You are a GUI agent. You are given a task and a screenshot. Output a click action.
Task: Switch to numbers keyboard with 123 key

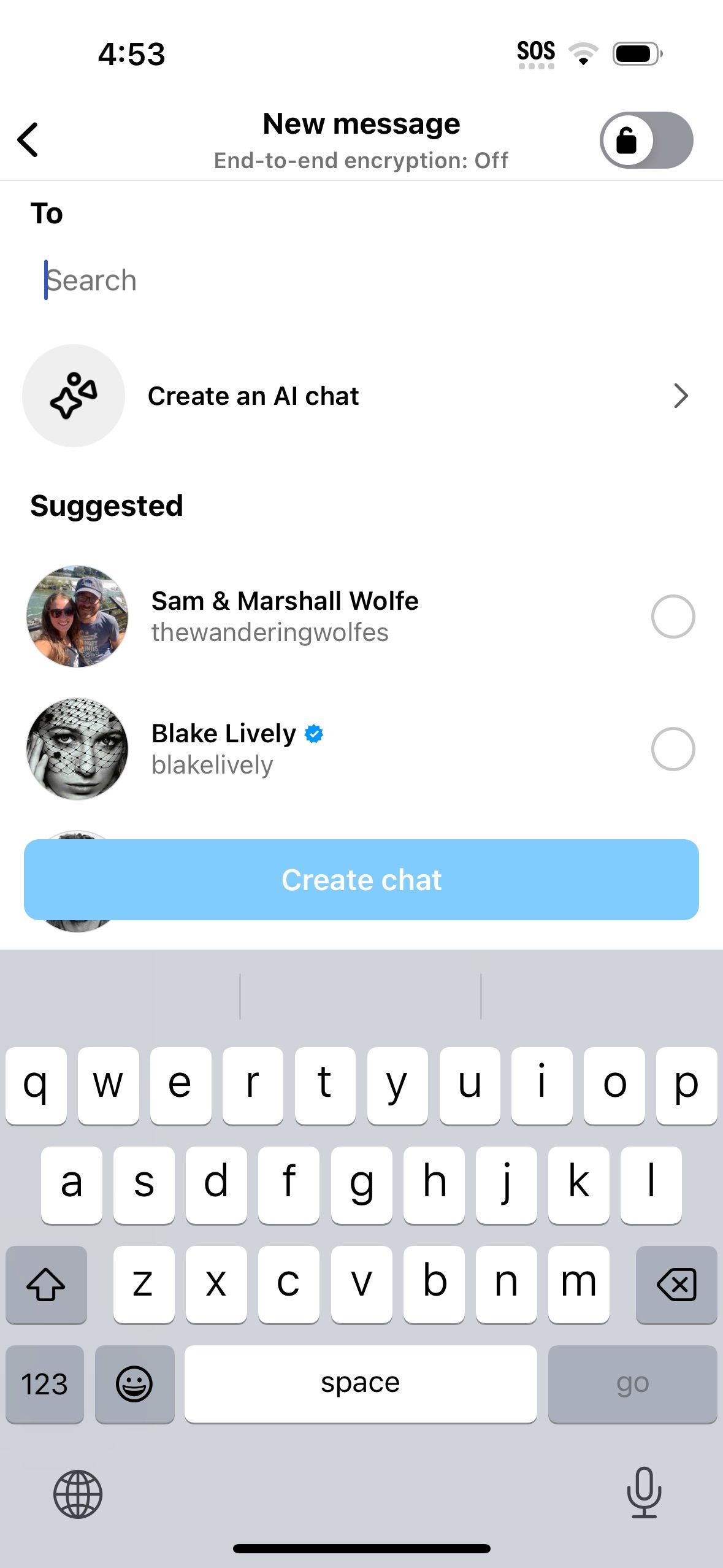[x=44, y=1384]
